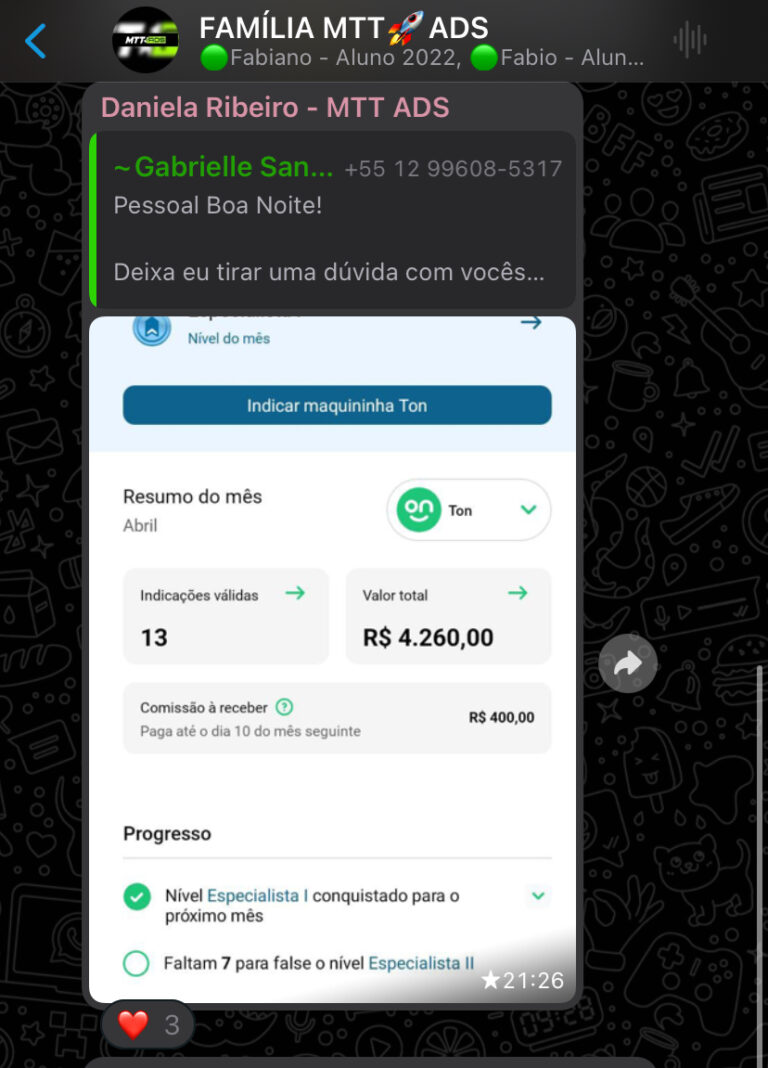Go back to the chat list
This screenshot has height=1068, width=768.
(x=36, y=41)
